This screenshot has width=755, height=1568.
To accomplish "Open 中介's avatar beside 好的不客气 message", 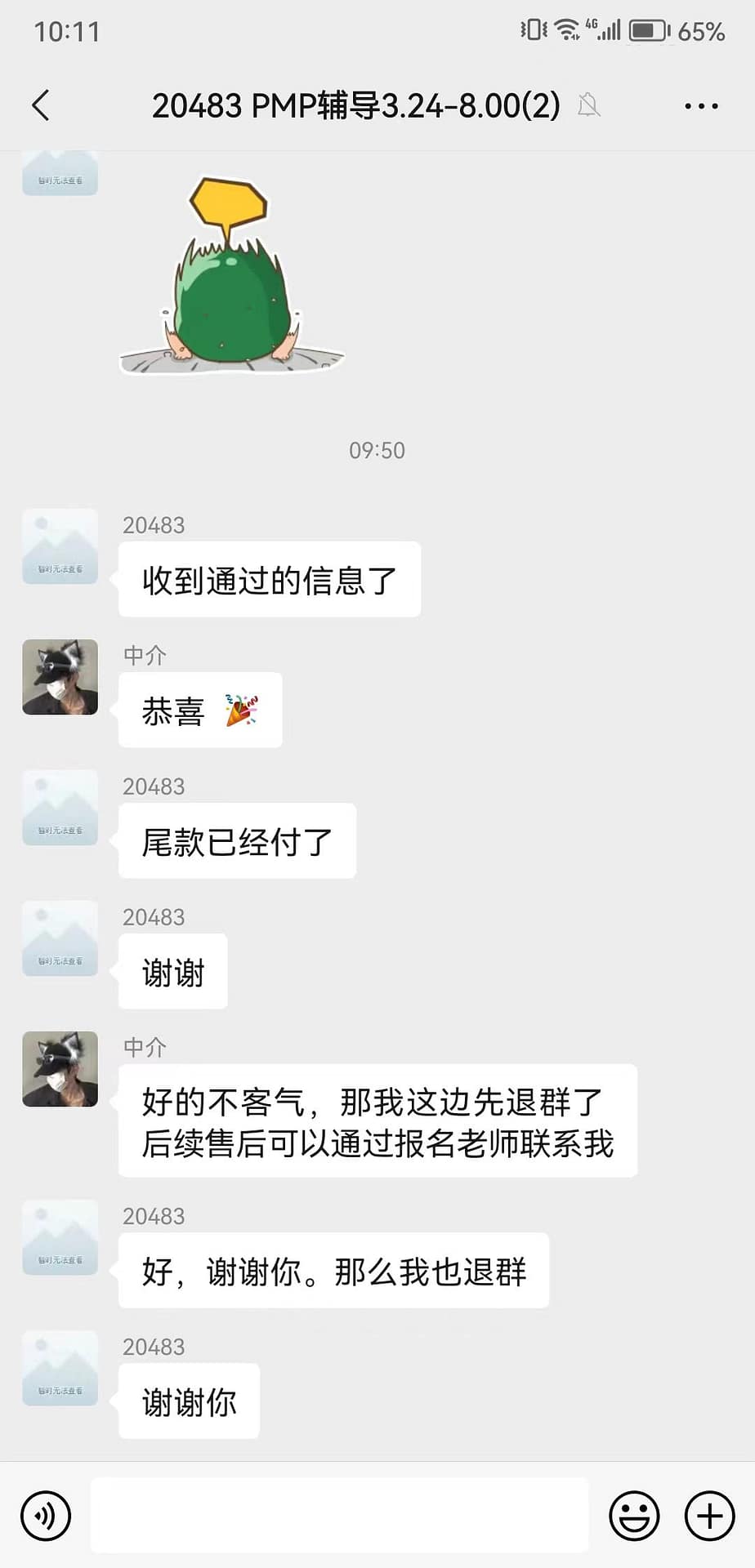I will [x=60, y=1069].
